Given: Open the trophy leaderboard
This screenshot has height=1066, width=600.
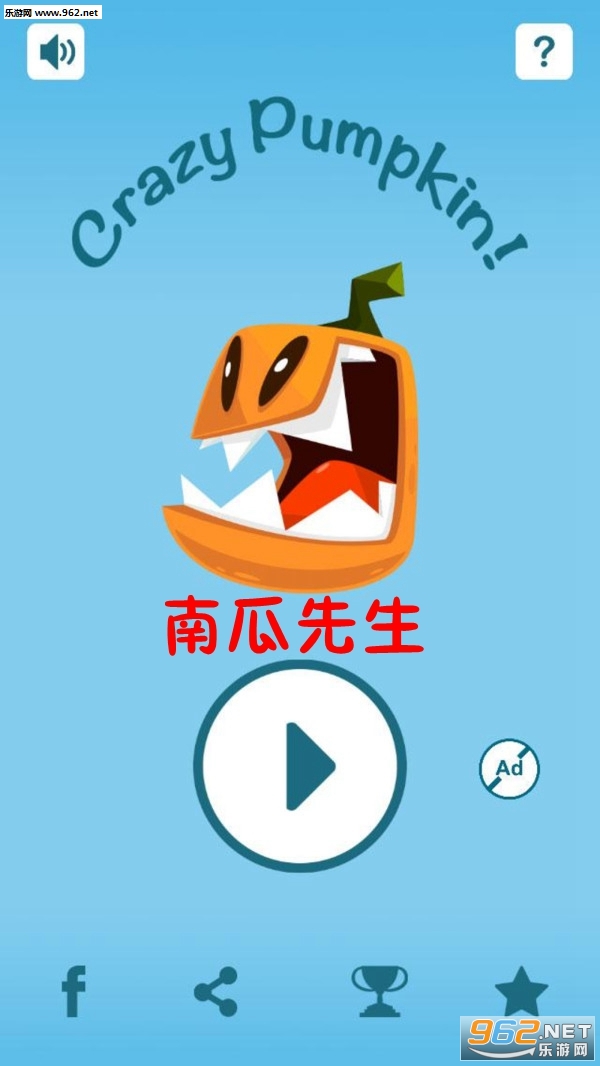Looking at the screenshot, I should click(x=379, y=991).
